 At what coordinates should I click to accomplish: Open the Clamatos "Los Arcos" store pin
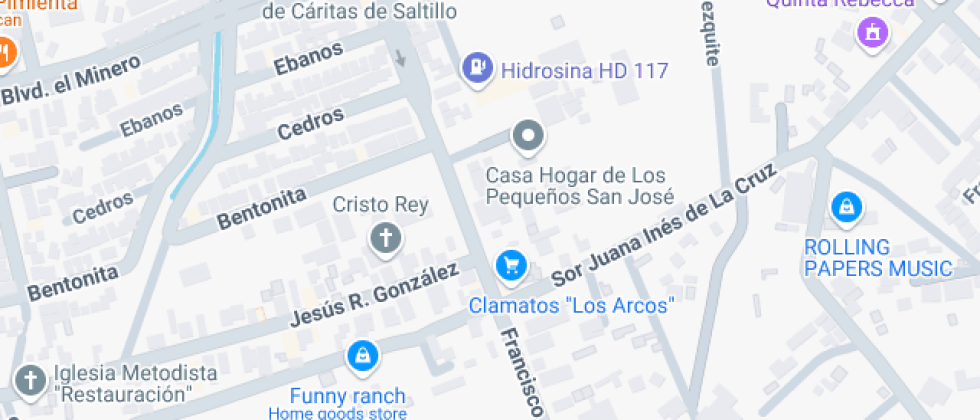point(511,265)
